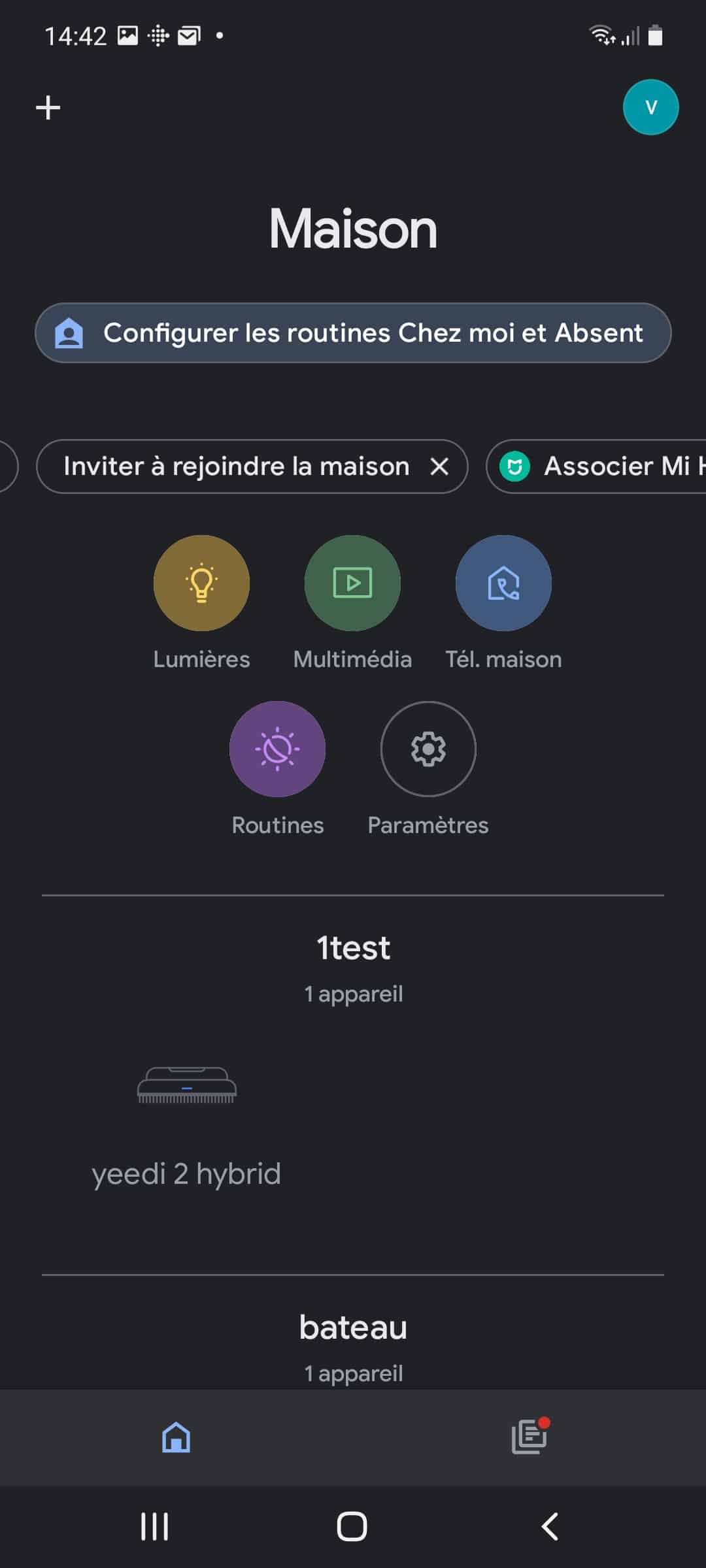The image size is (706, 1568).
Task: Dismiss the Inviter à rejoindre la maison chip
Action: (x=439, y=466)
